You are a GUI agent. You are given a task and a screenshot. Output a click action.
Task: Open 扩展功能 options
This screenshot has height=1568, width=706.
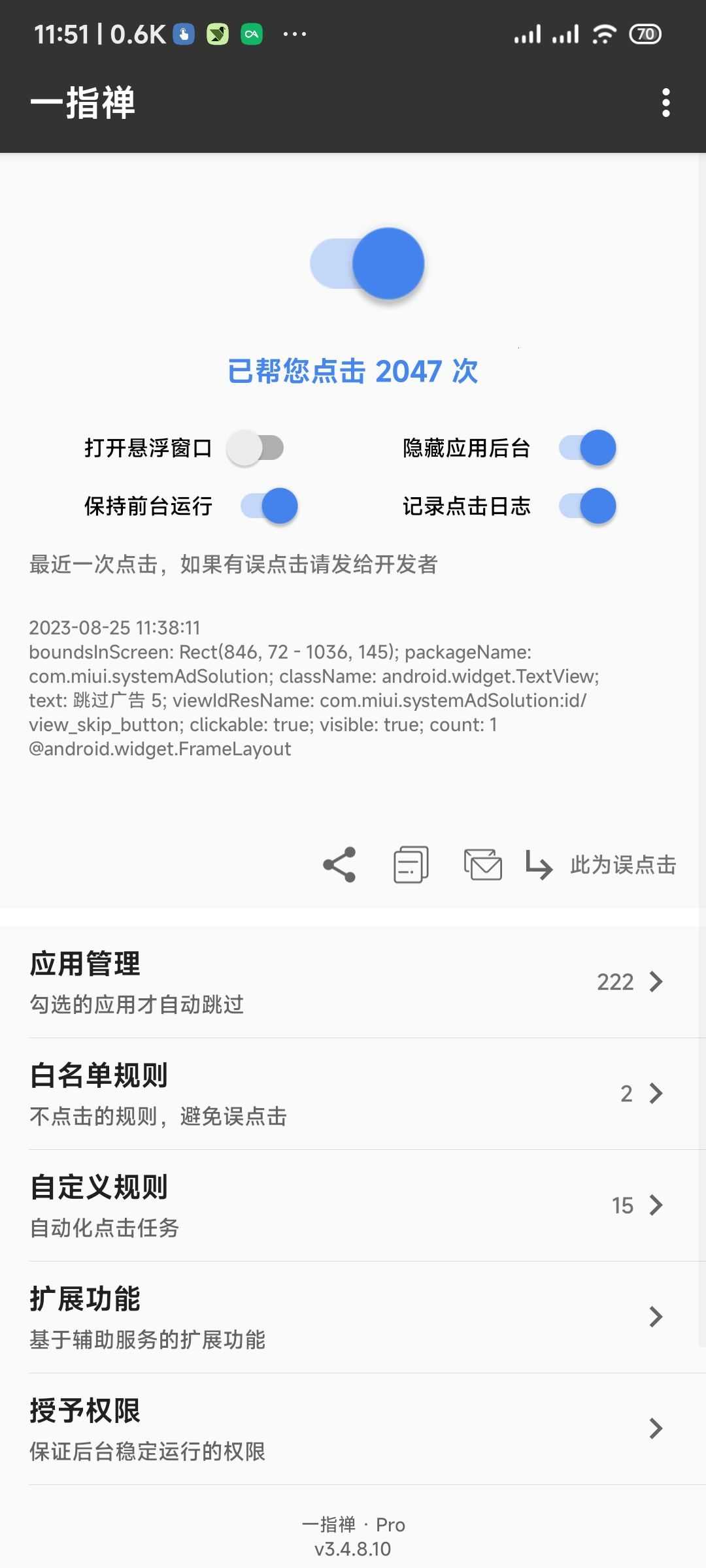pyautogui.click(x=353, y=1317)
